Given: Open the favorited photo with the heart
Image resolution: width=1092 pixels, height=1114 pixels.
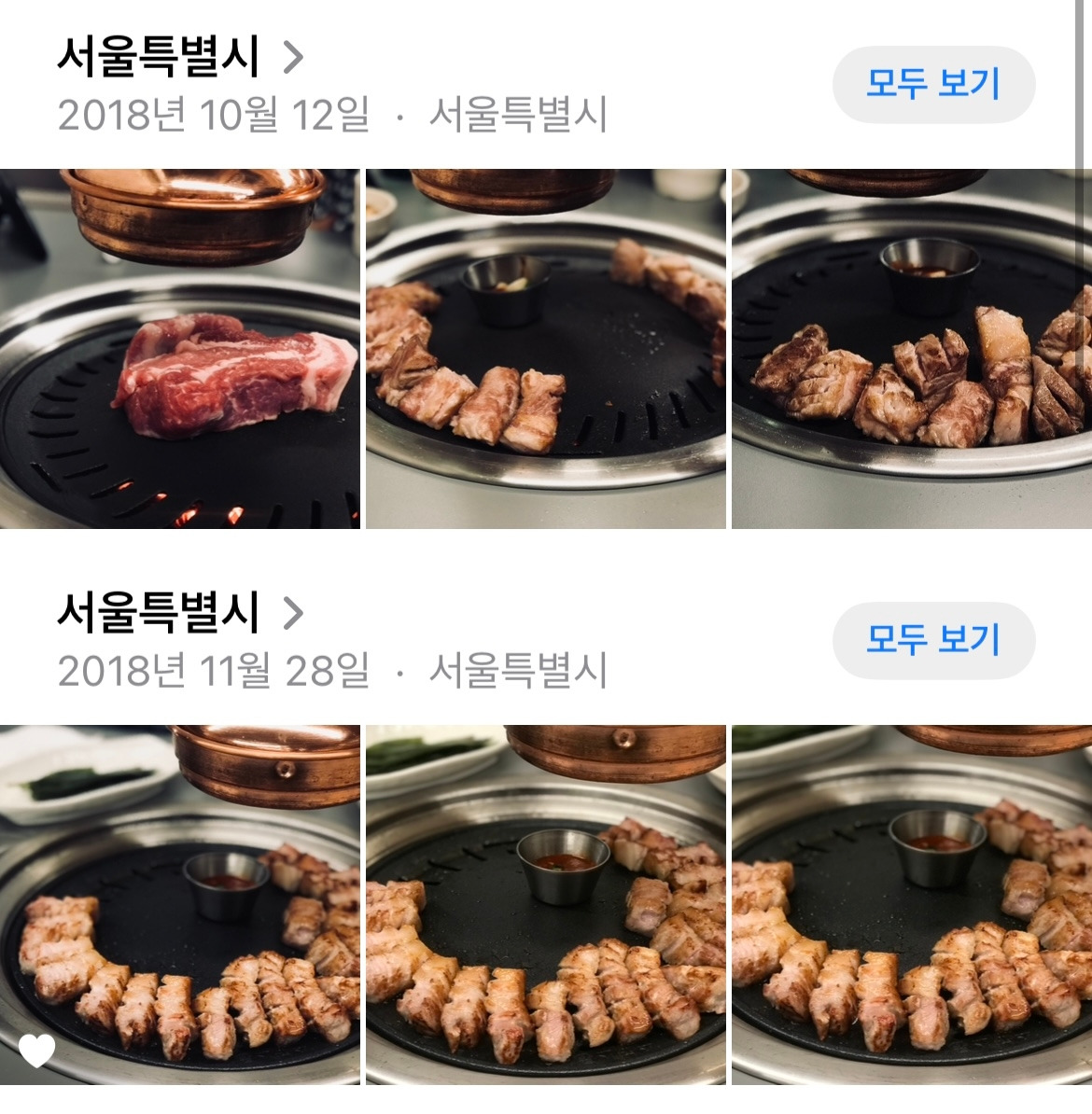Looking at the screenshot, I should pyautogui.click(x=180, y=904).
